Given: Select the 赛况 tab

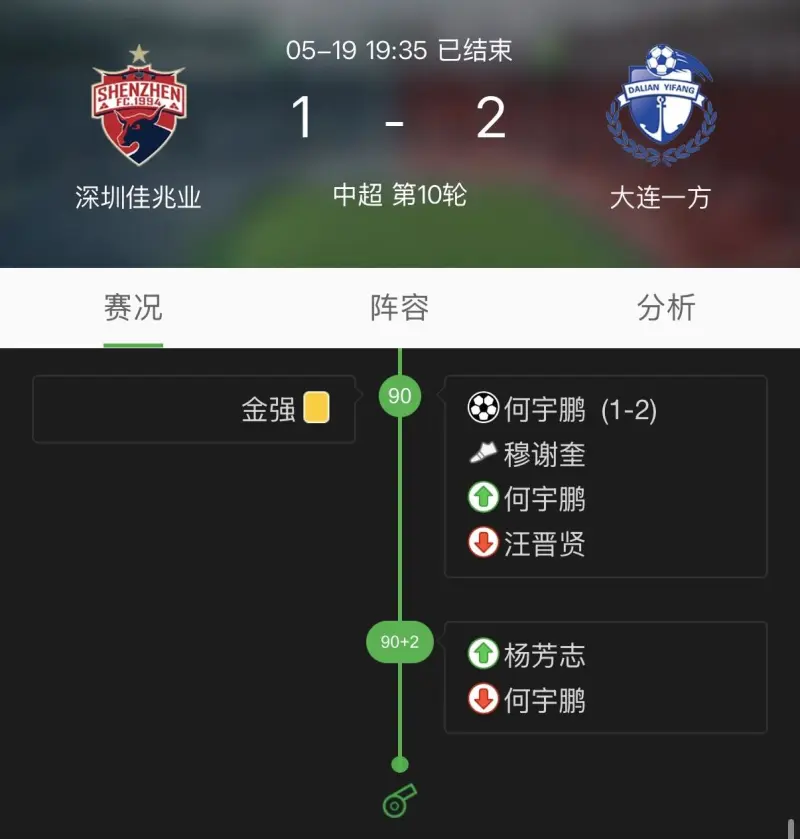Looking at the screenshot, I should [133, 308].
